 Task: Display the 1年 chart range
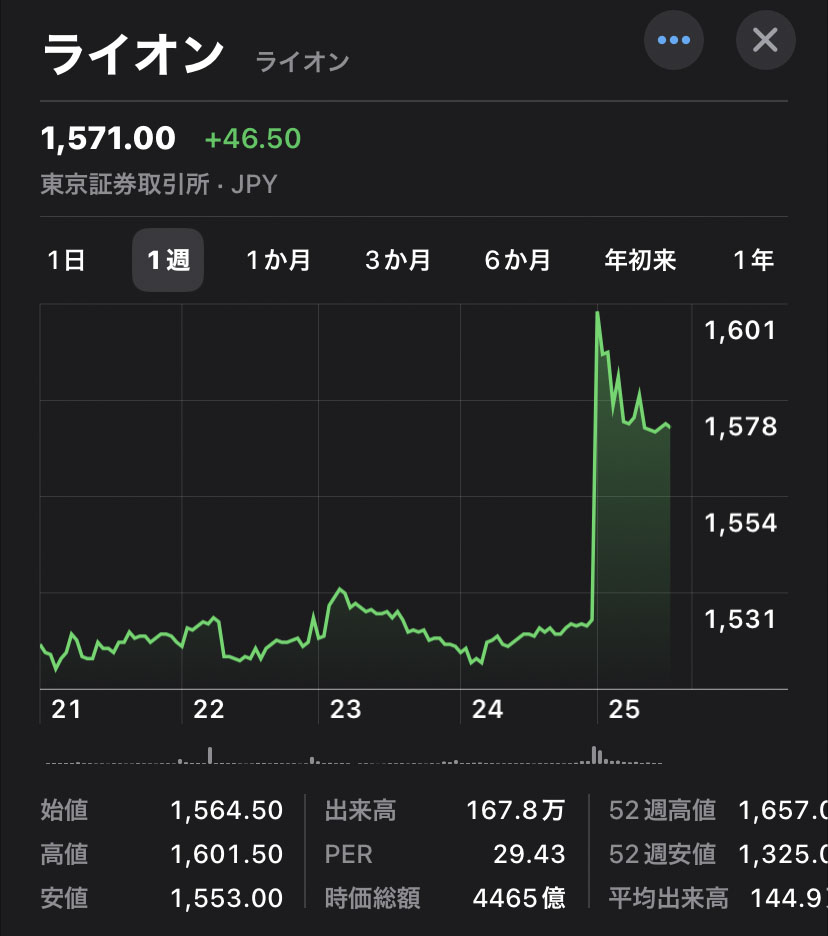[x=754, y=261]
